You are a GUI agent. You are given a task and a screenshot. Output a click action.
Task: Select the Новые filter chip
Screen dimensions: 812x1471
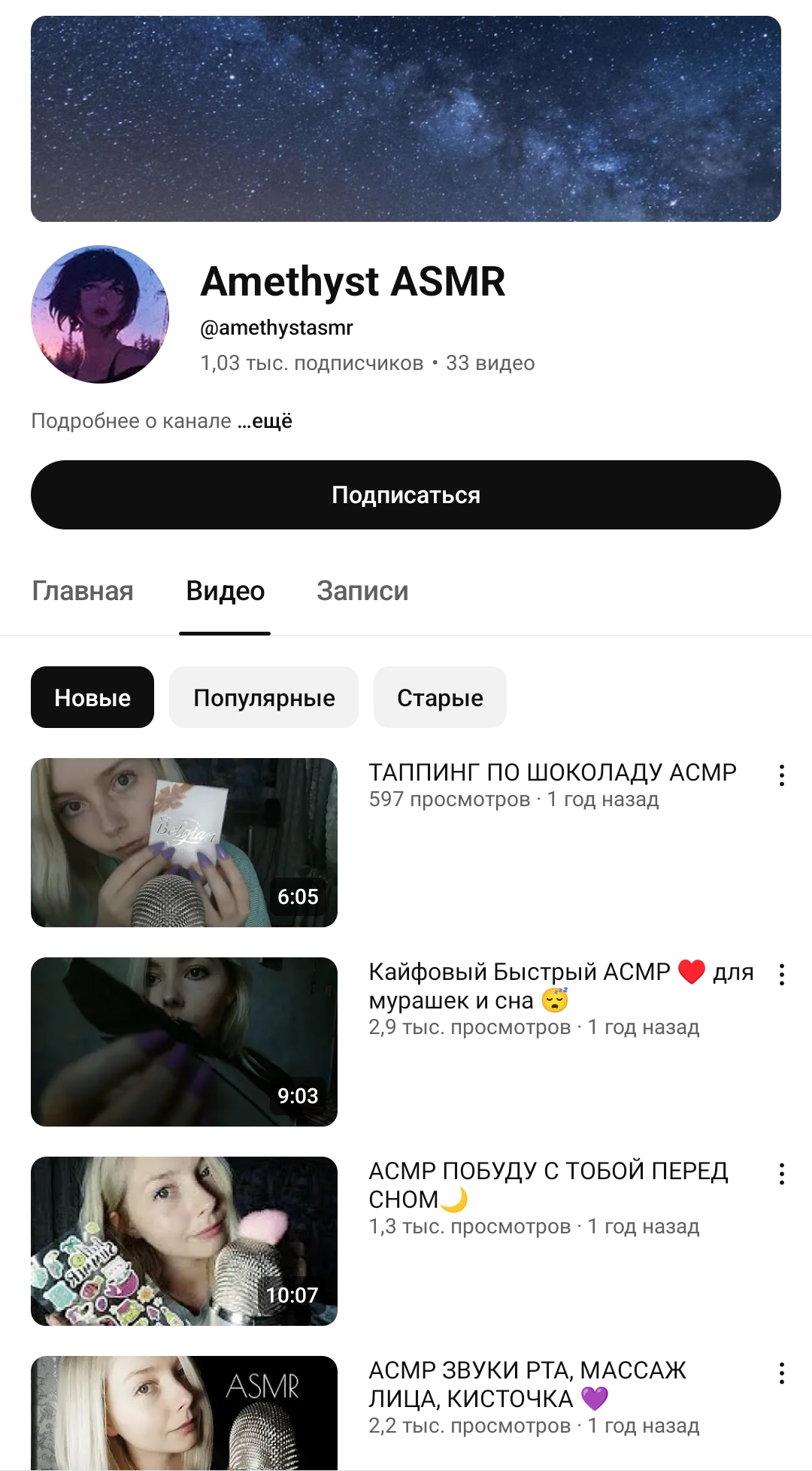click(92, 697)
